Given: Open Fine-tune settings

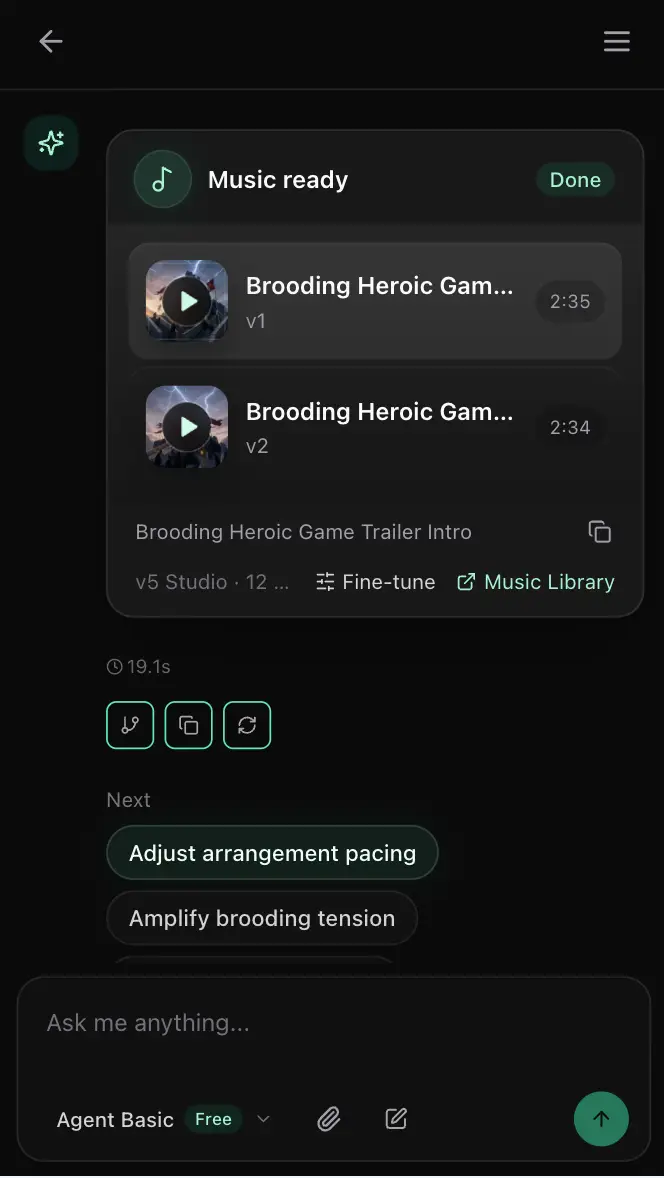Looking at the screenshot, I should tap(376, 582).
